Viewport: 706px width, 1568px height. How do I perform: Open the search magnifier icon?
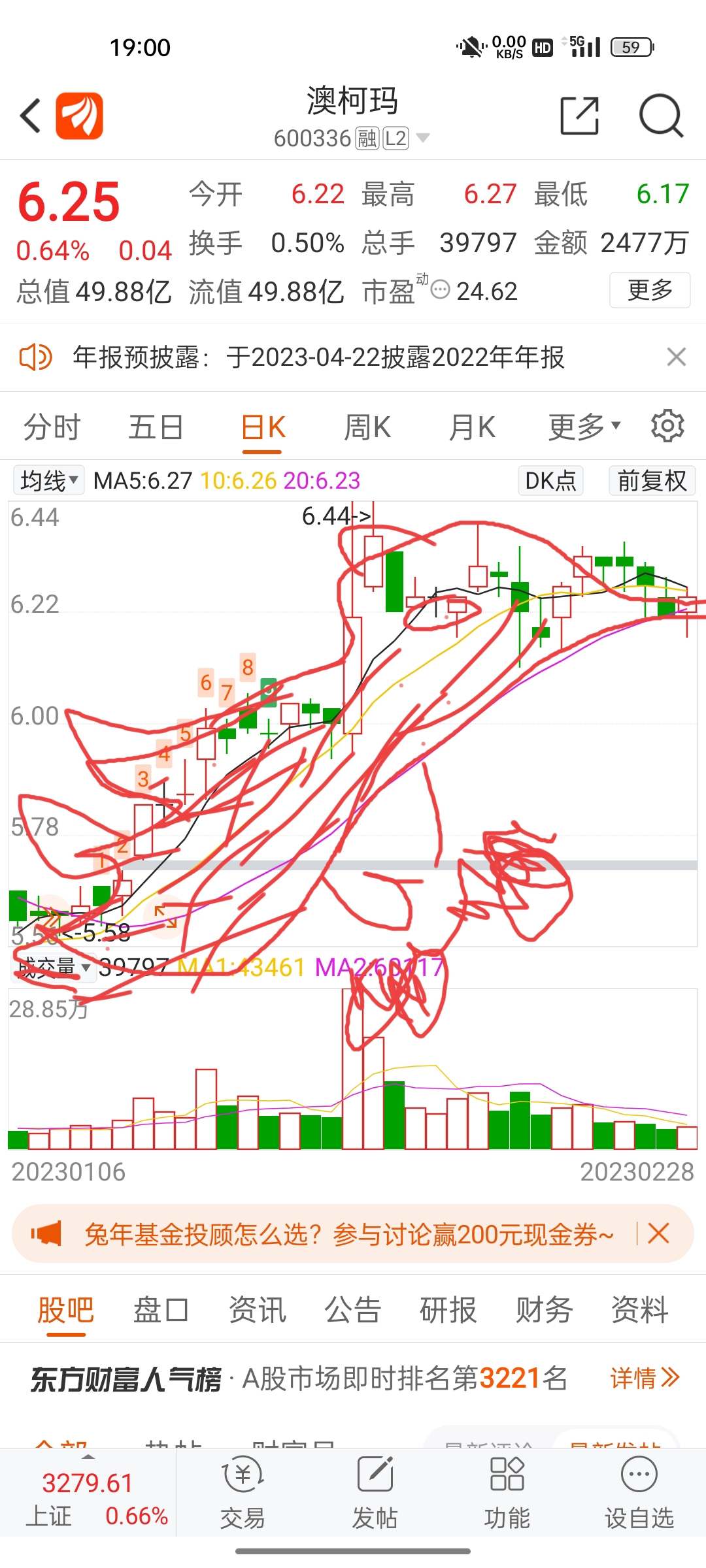click(x=661, y=116)
